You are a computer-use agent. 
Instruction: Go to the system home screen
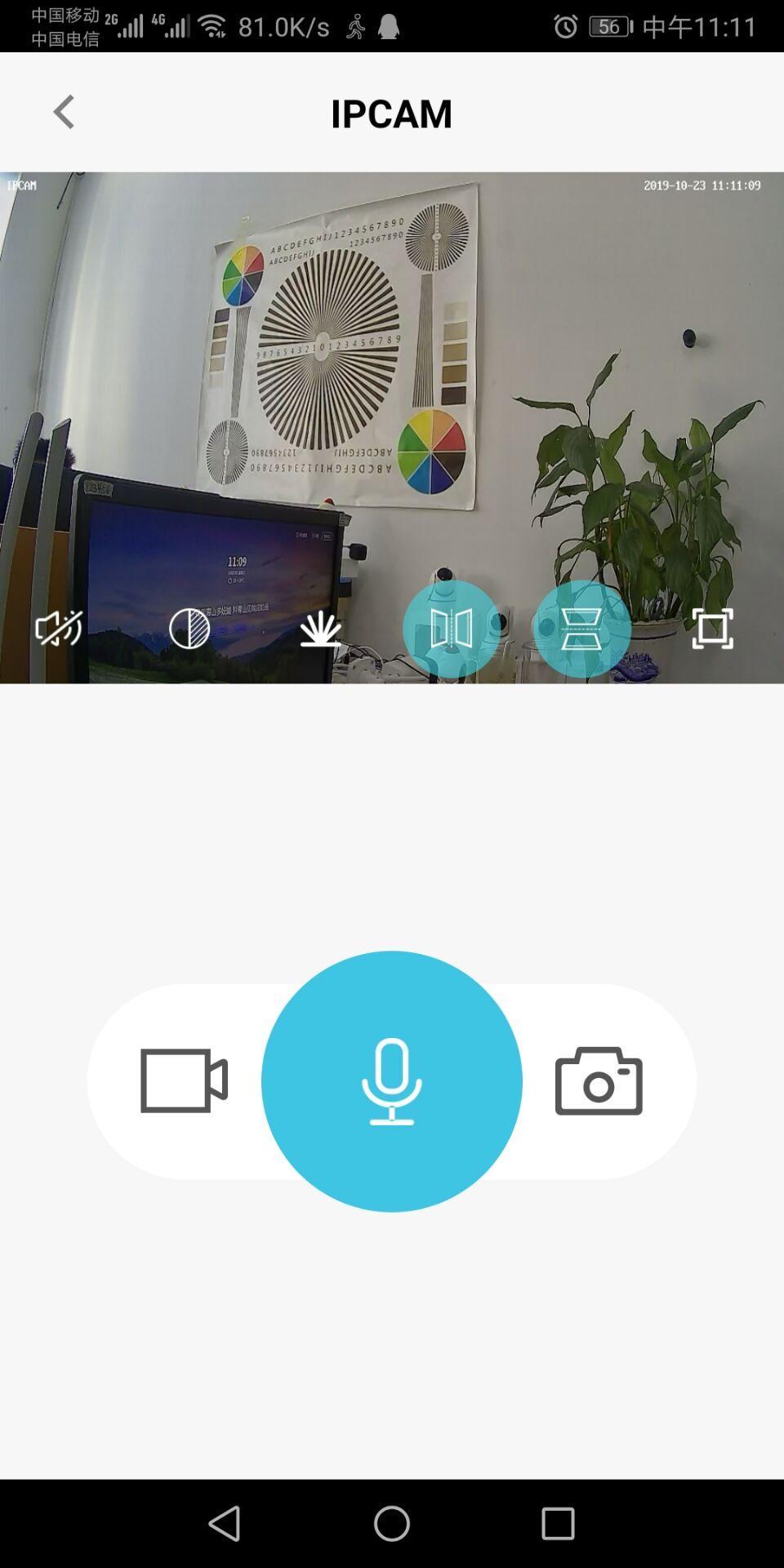tap(392, 1523)
